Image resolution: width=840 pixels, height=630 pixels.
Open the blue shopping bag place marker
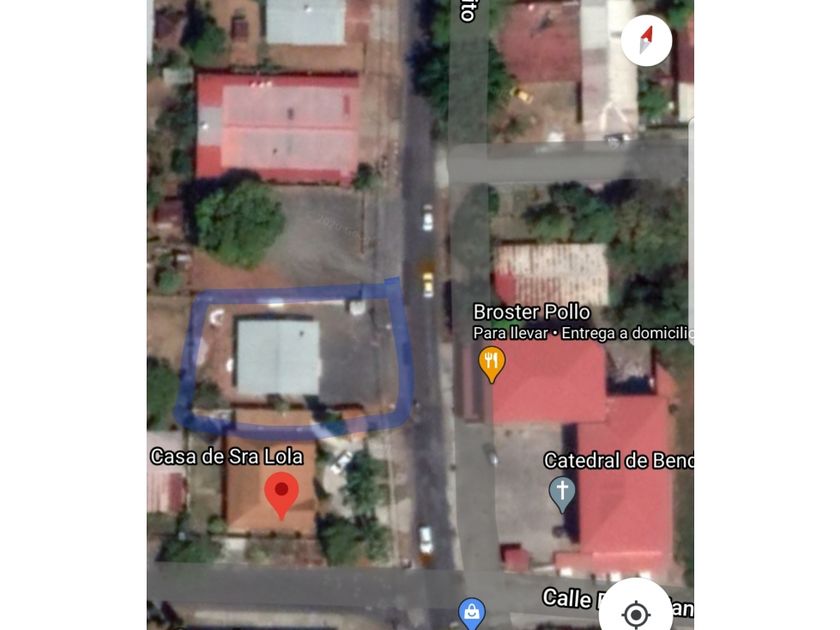pos(472,611)
